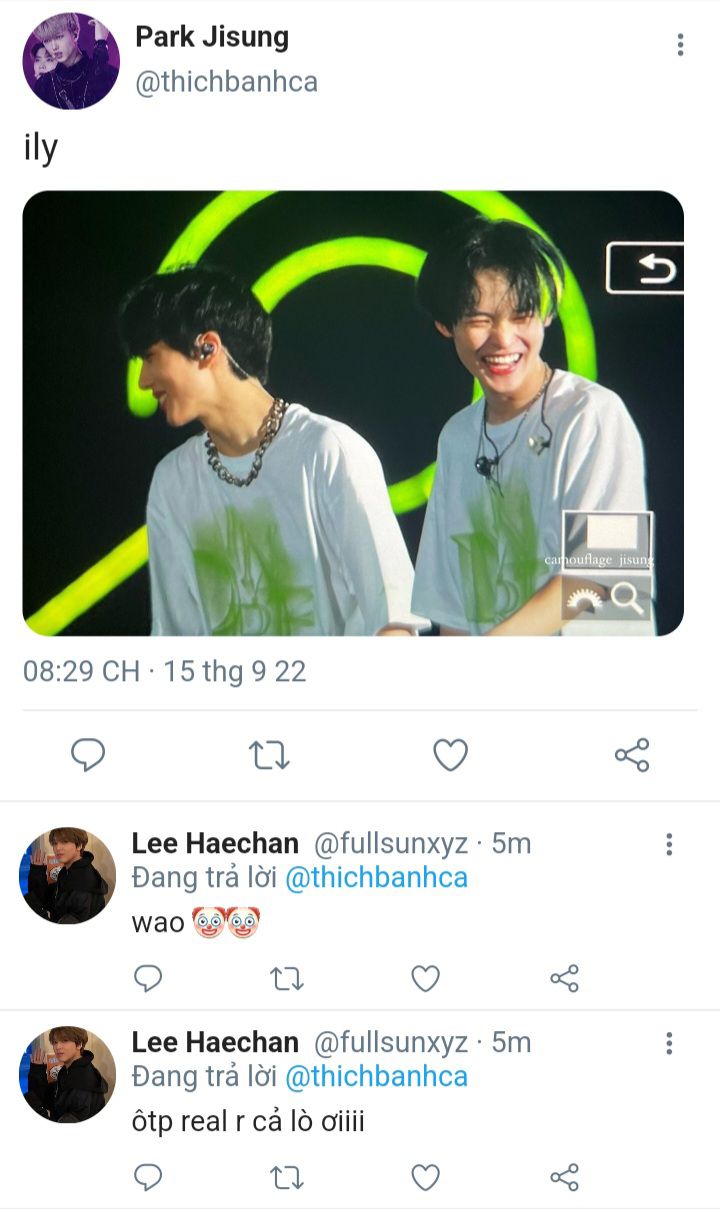Like the "wao" reply
The image size is (720, 1209).
pos(426,978)
